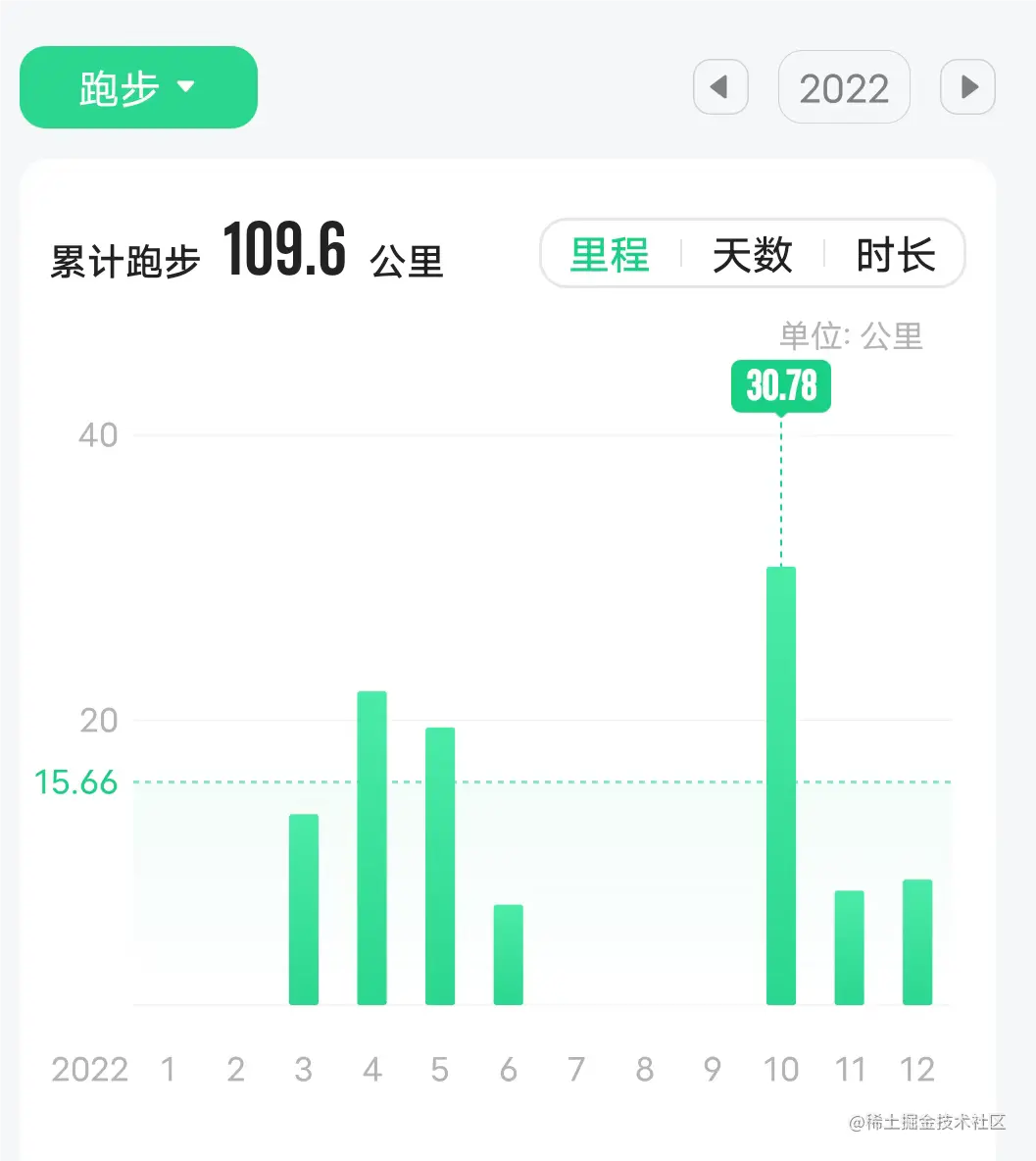
Task: Go to the previous year
Action: (720, 87)
